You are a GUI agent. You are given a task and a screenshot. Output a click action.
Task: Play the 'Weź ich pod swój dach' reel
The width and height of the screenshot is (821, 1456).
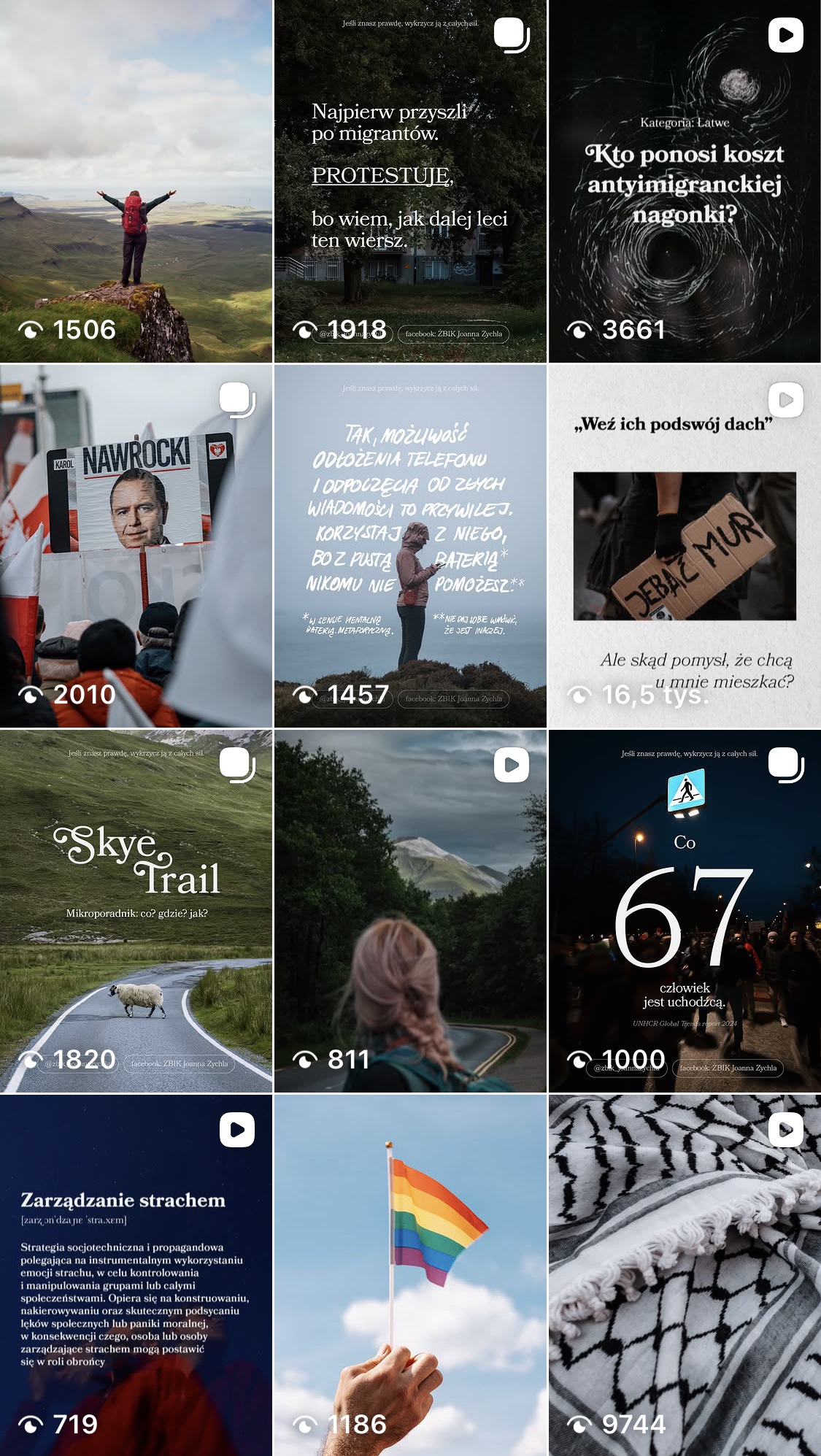point(685,546)
